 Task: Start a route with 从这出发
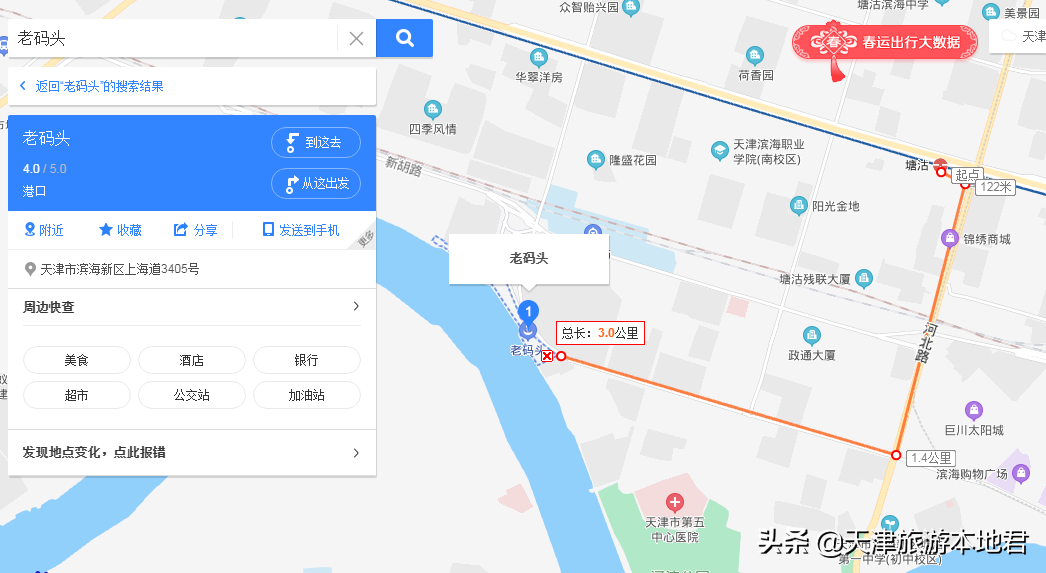315,184
